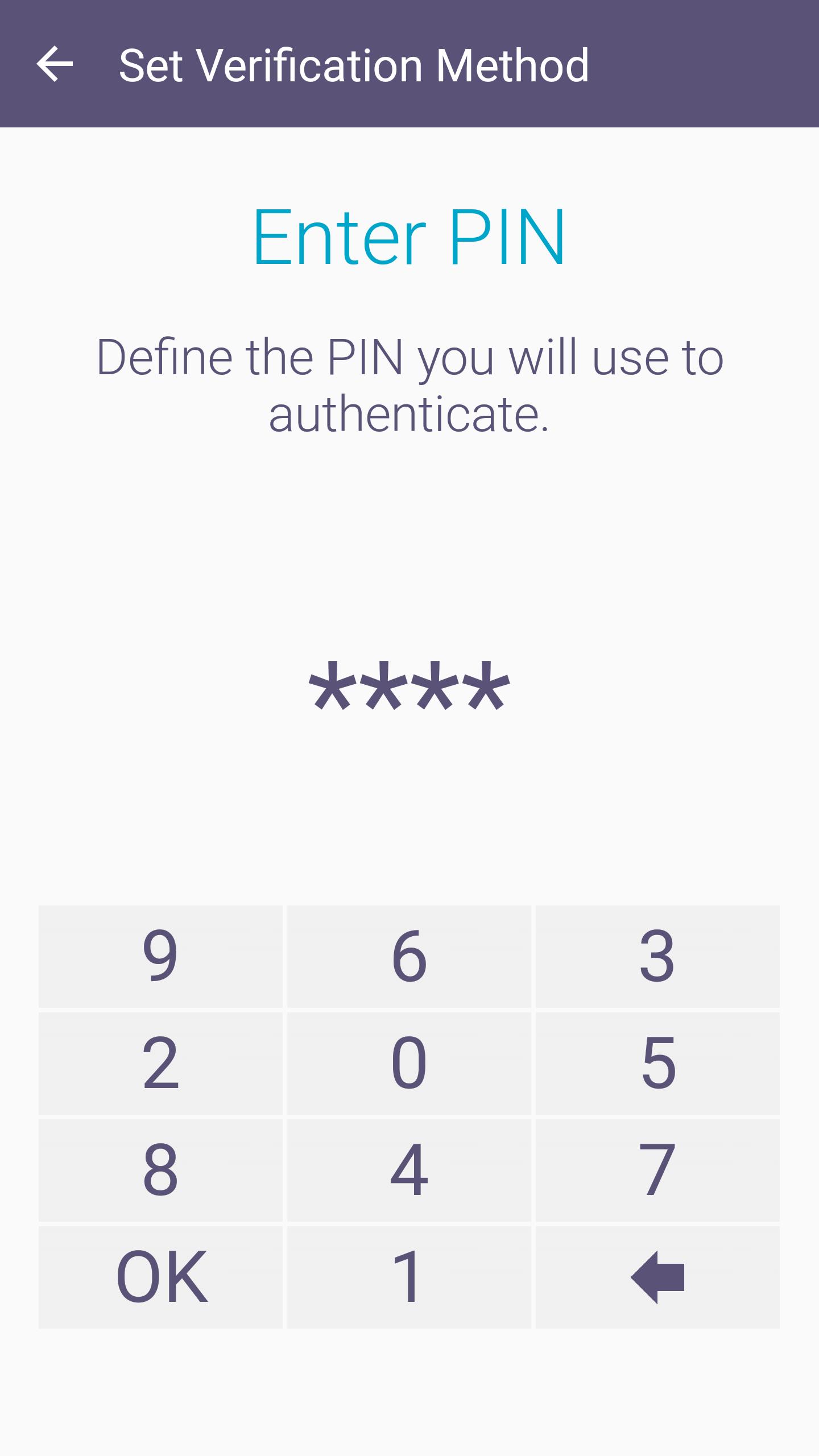Enter digit 9 on the keypad
Viewport: 819px width, 1456px height.
click(x=160, y=956)
